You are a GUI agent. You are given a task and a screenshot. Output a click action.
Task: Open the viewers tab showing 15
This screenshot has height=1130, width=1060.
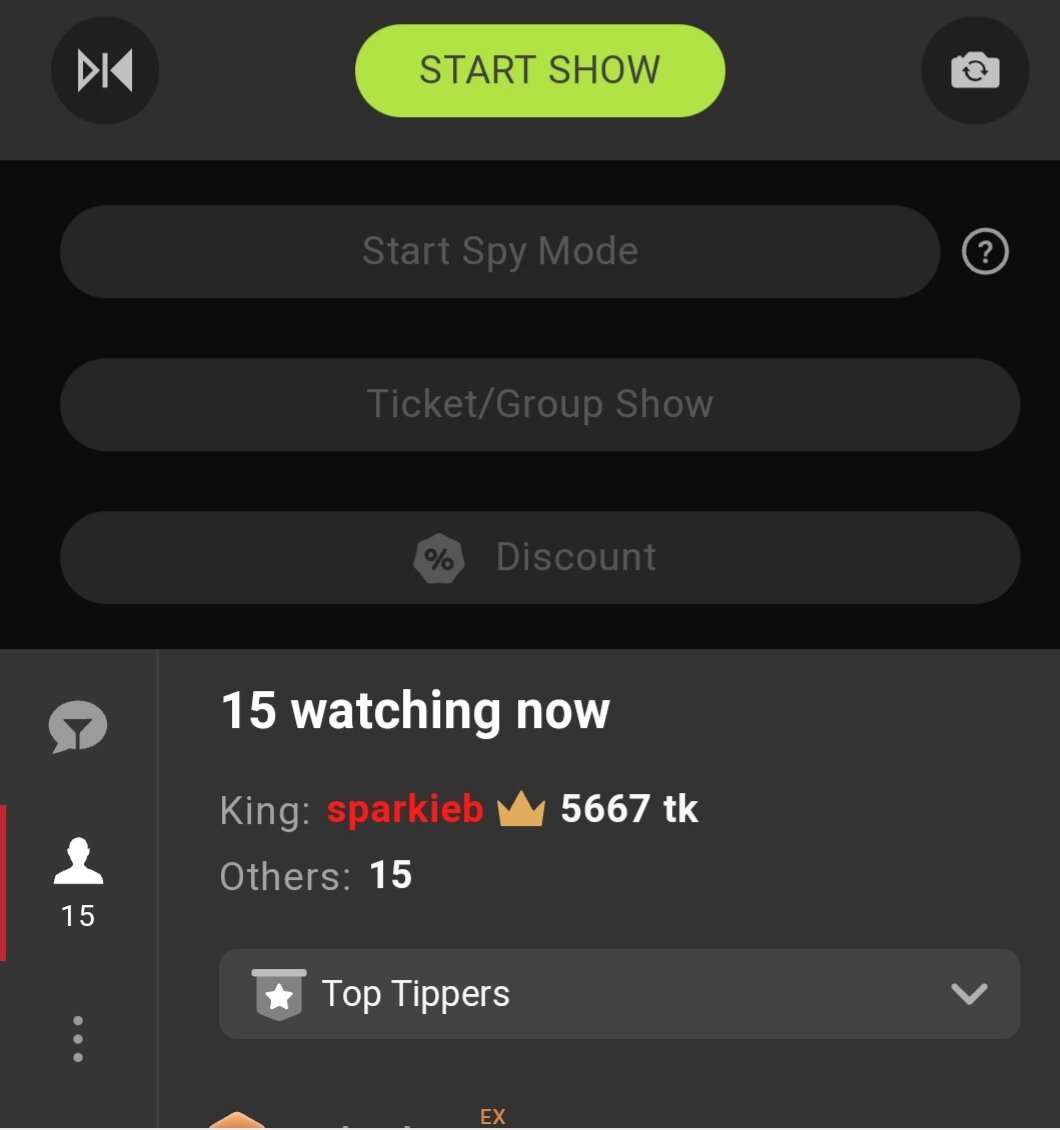pyautogui.click(x=78, y=882)
